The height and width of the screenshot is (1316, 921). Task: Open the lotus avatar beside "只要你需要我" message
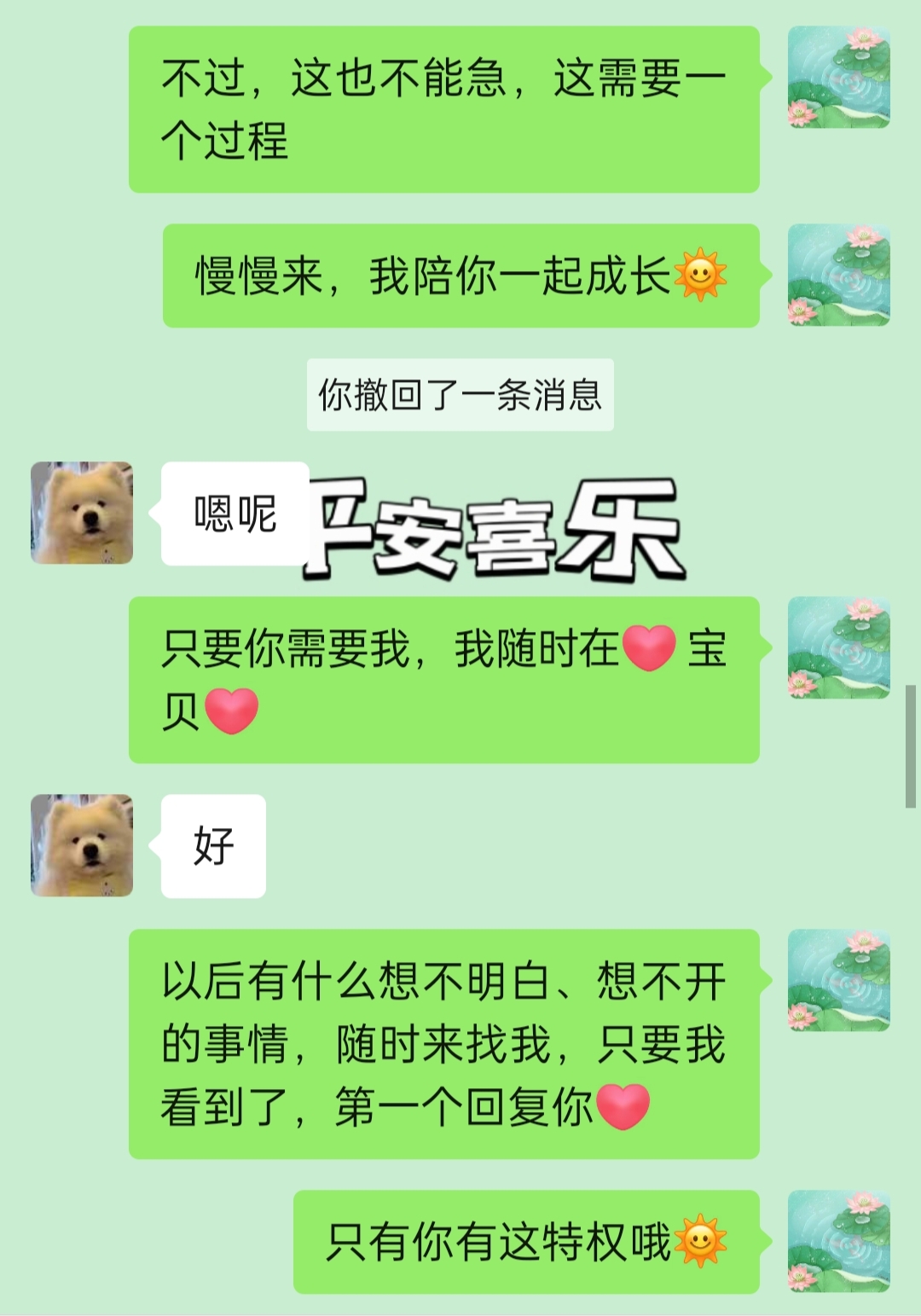coord(838,647)
